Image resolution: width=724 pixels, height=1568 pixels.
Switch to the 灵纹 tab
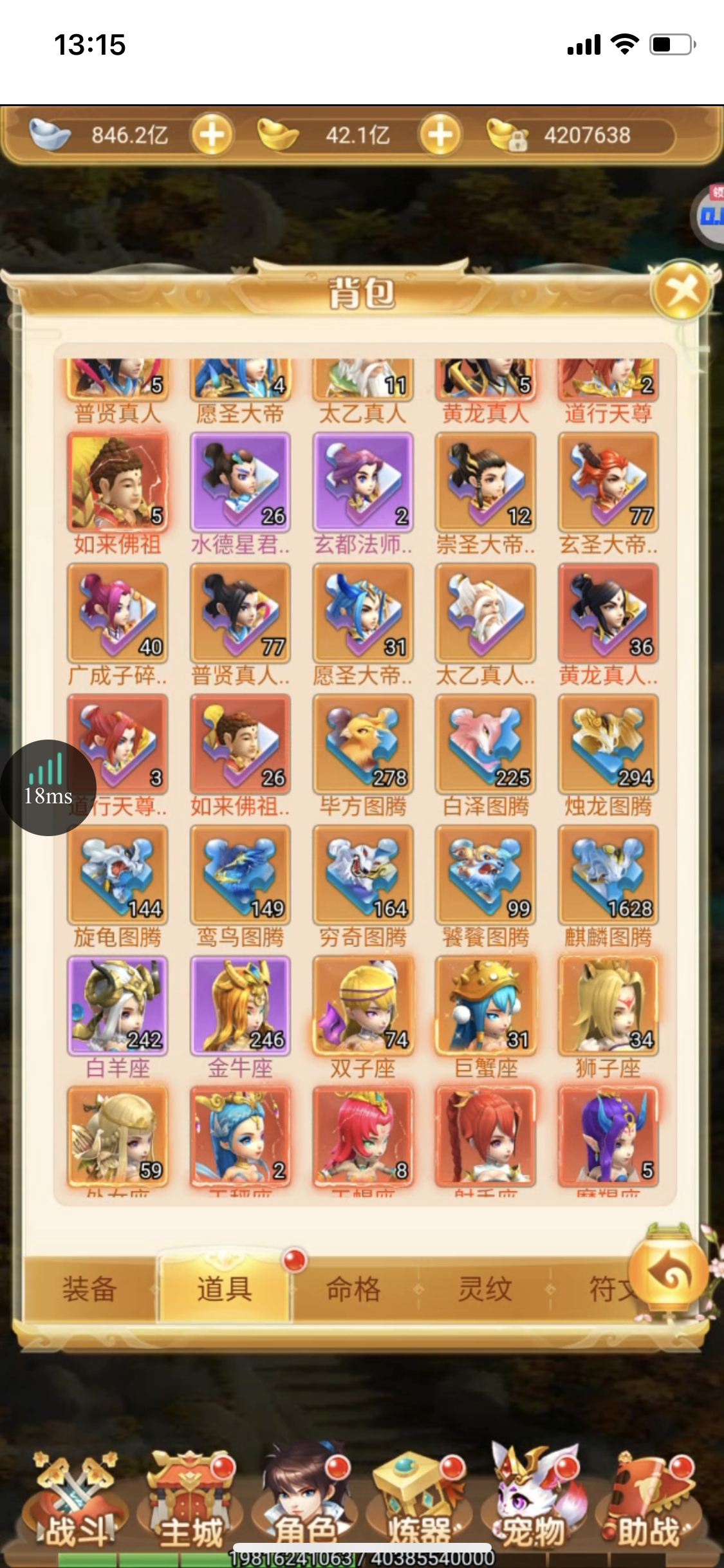pyautogui.click(x=485, y=1289)
